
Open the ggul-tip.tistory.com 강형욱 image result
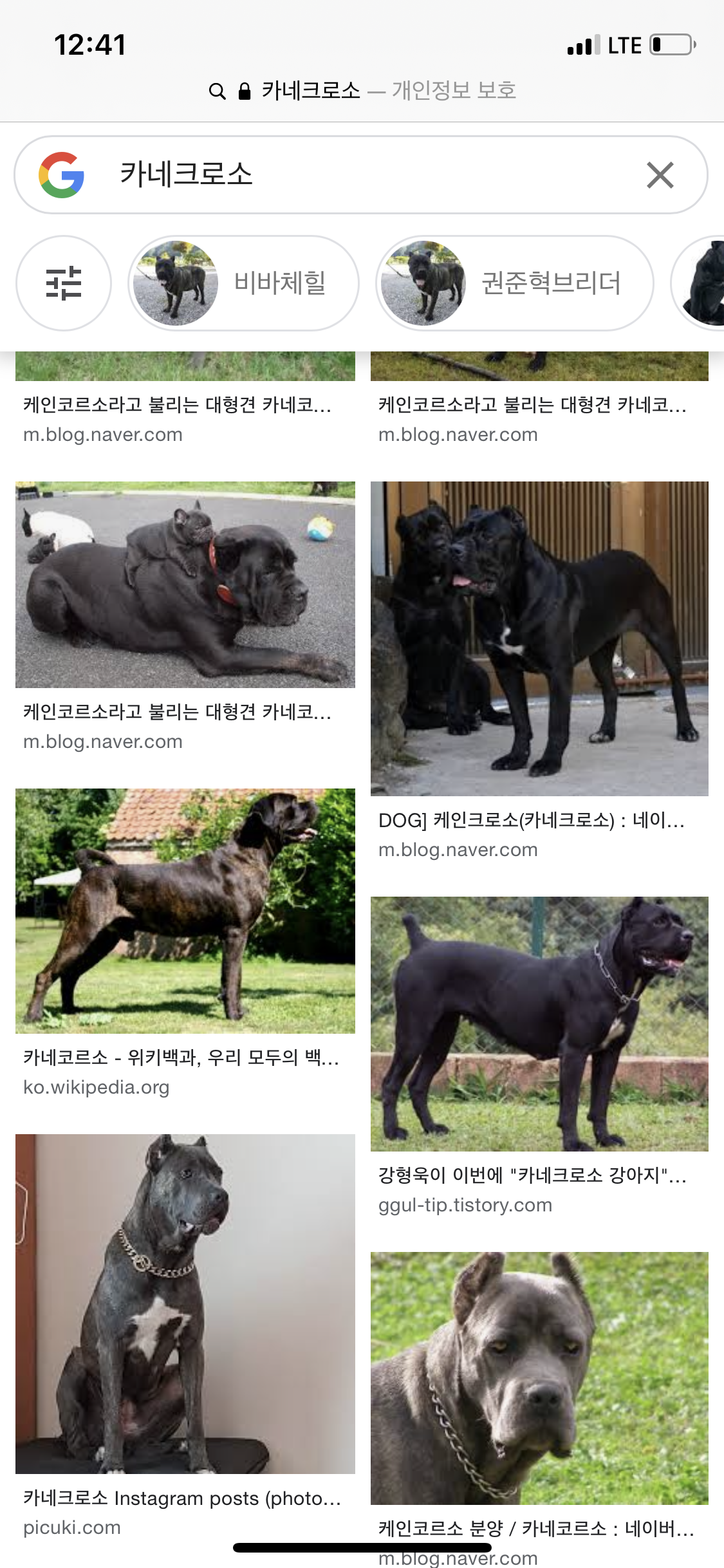pos(539,1023)
